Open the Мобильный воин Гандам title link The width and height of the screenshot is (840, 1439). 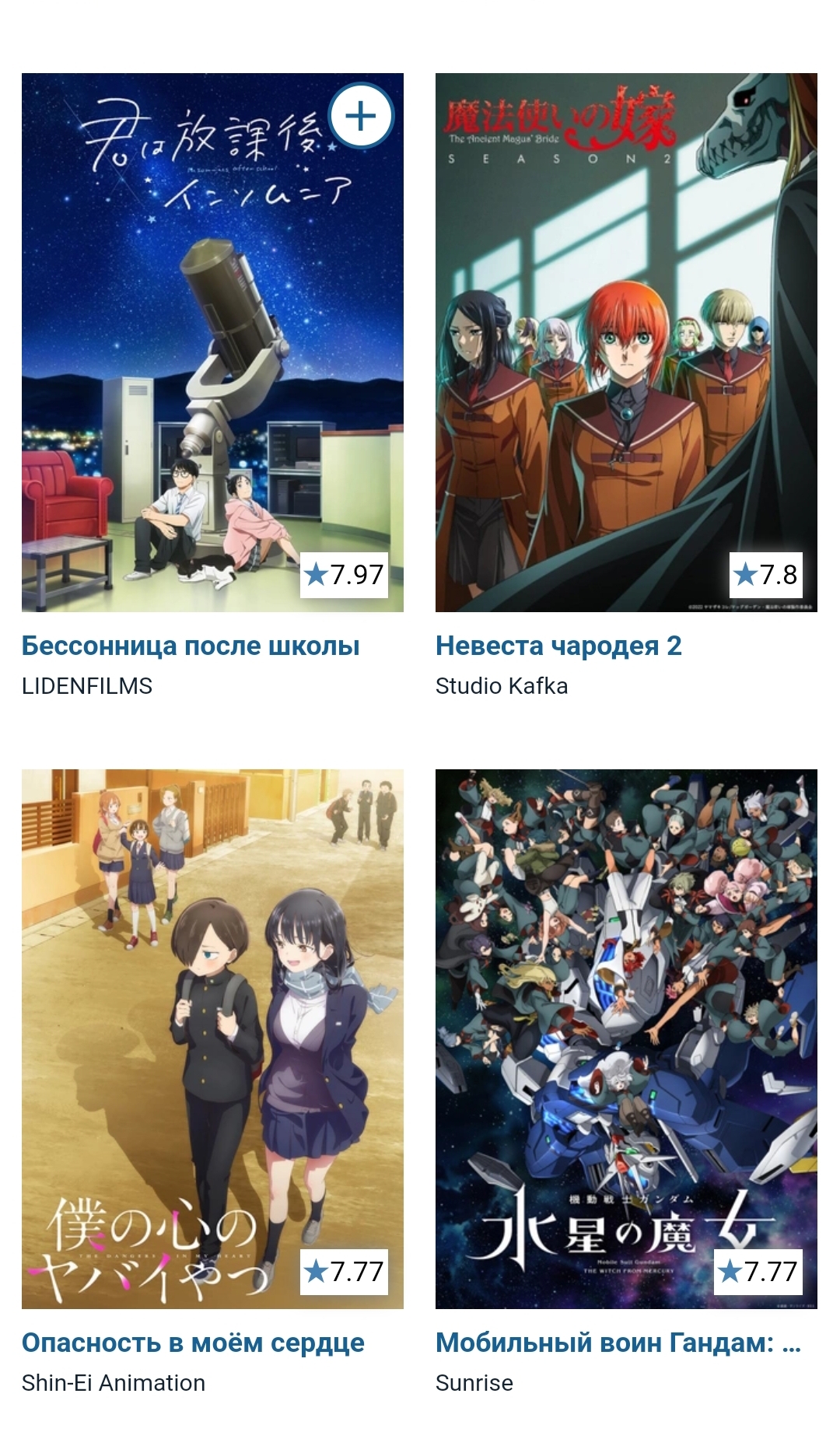click(618, 1342)
